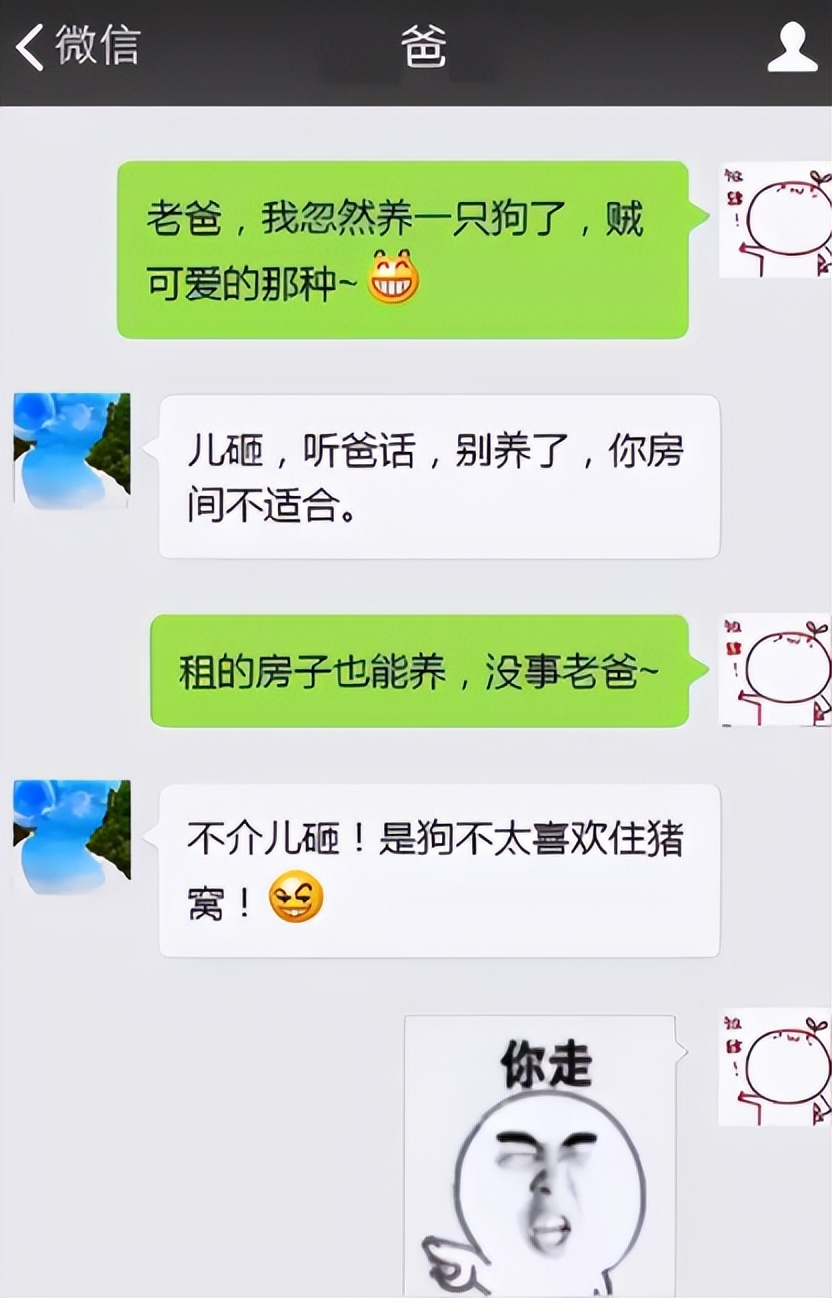Screen dimensions: 832x1298
Task: Click the profile silhouette in the top-right corner
Action: click(x=793, y=43)
